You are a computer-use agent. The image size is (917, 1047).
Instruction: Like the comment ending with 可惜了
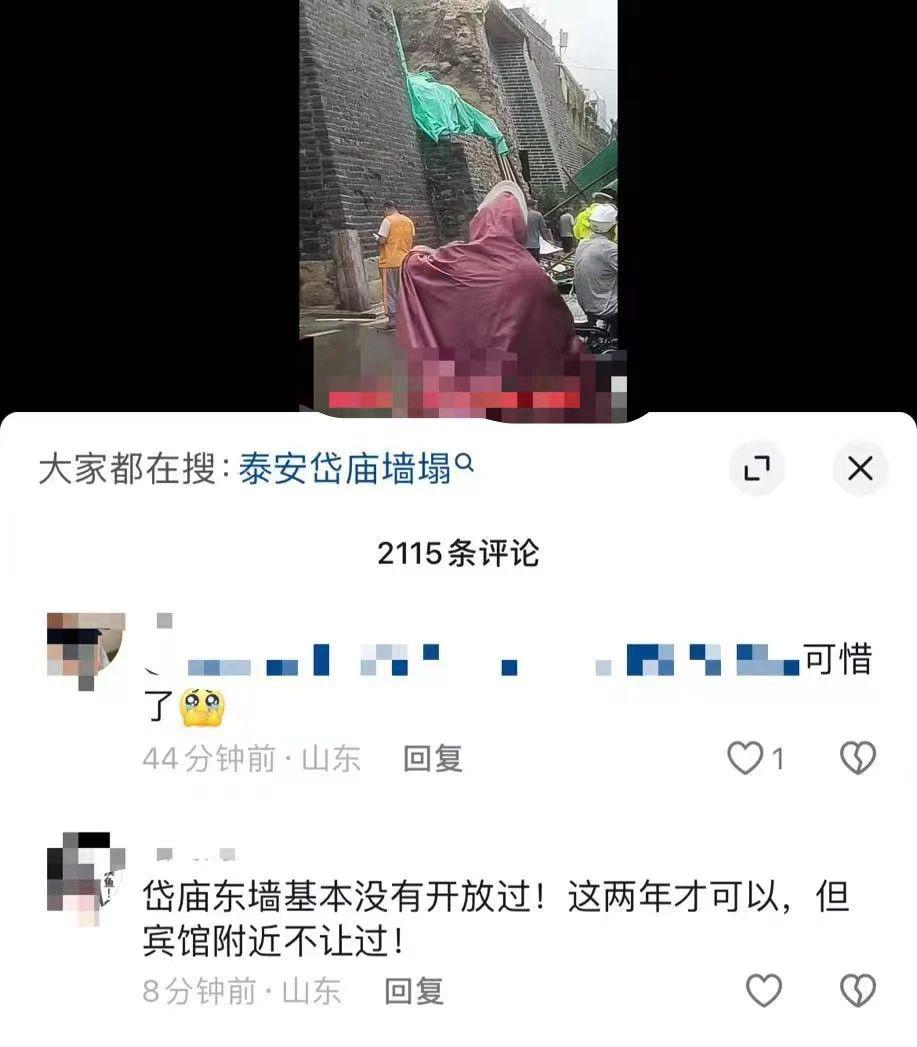[745, 759]
